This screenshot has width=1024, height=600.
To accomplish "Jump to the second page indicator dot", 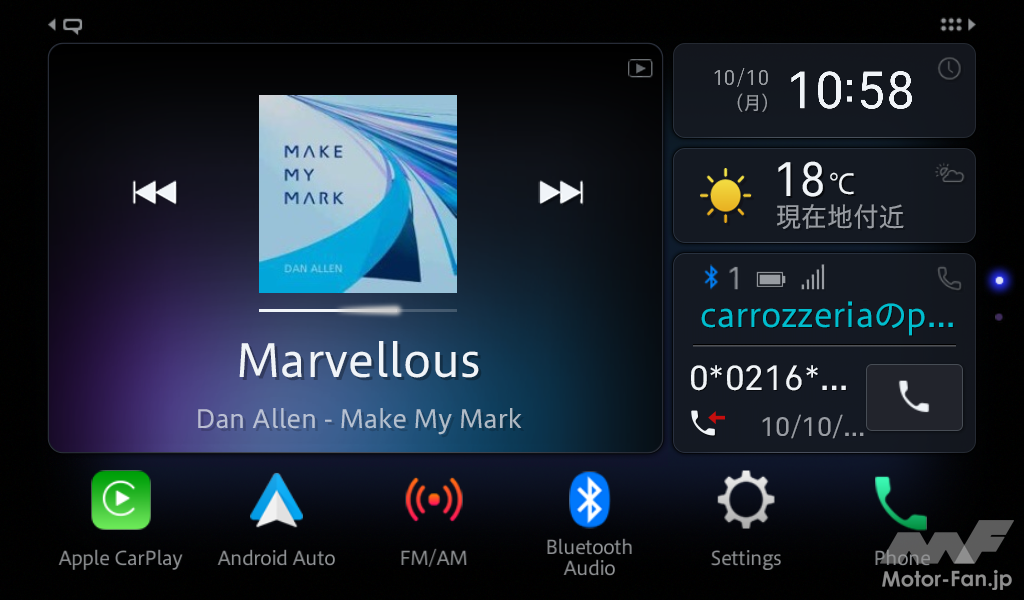I will click(998, 317).
